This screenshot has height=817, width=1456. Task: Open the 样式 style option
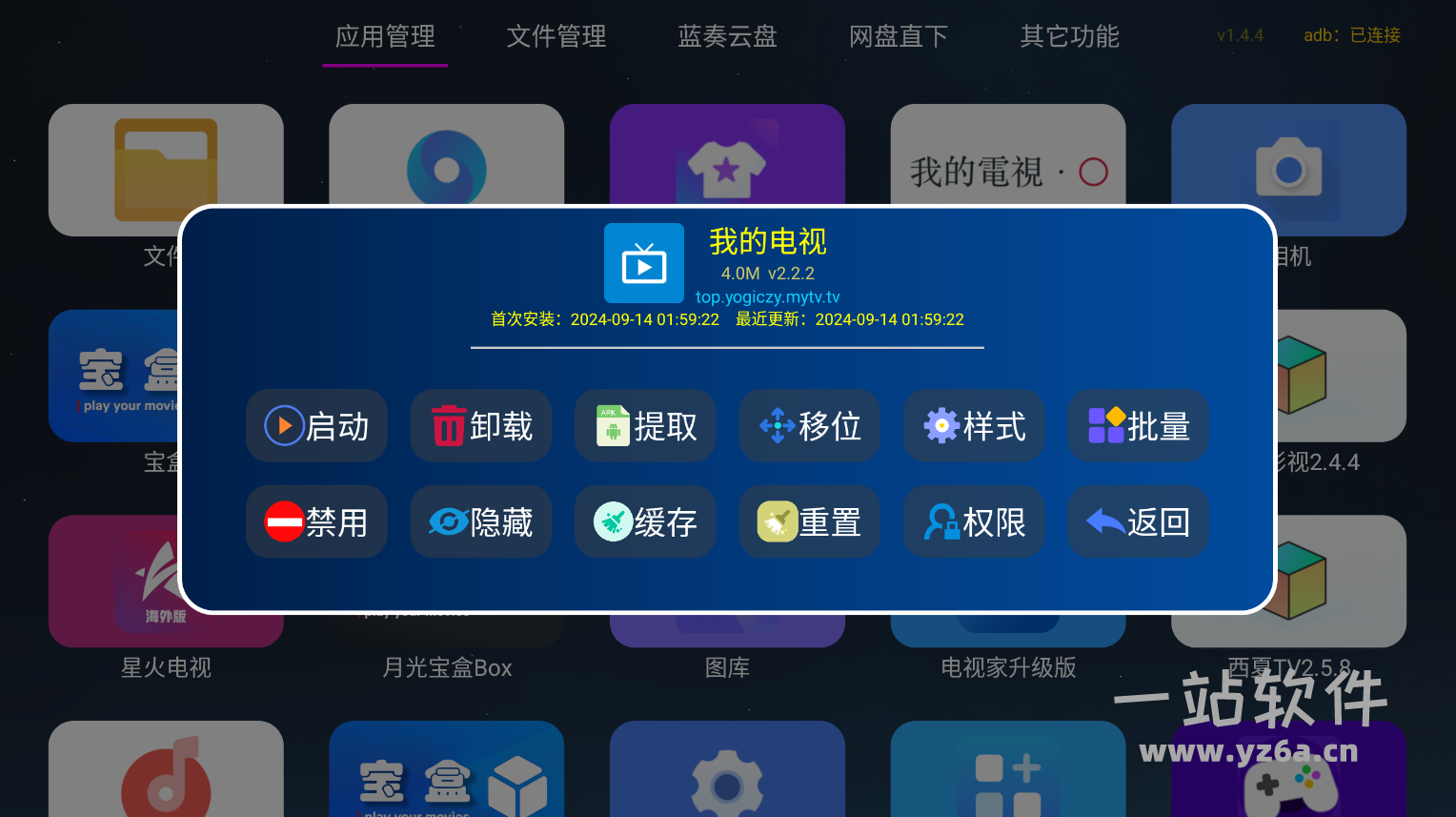point(974,426)
